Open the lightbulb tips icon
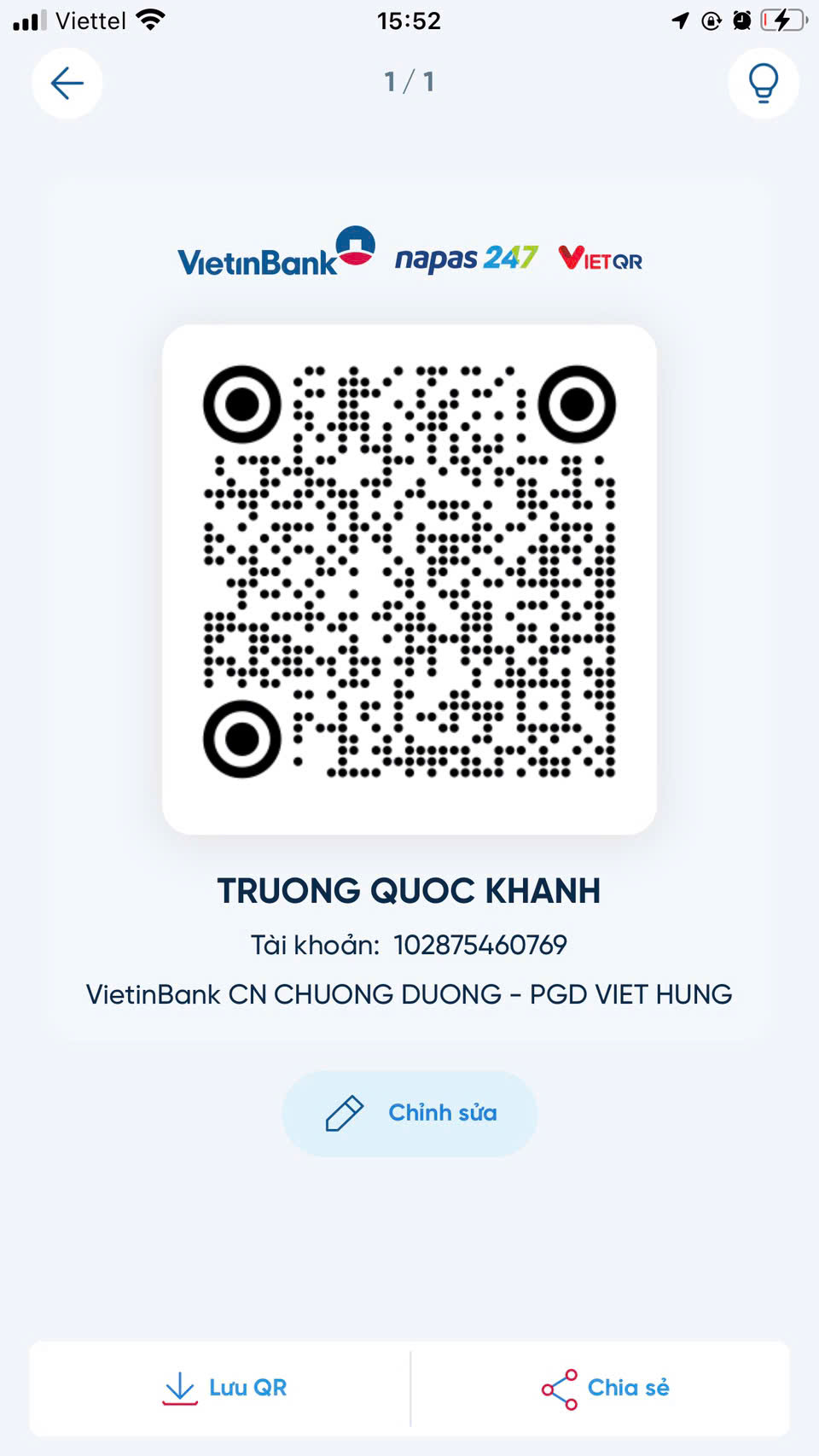Screen dimensions: 819x1456 (763, 83)
